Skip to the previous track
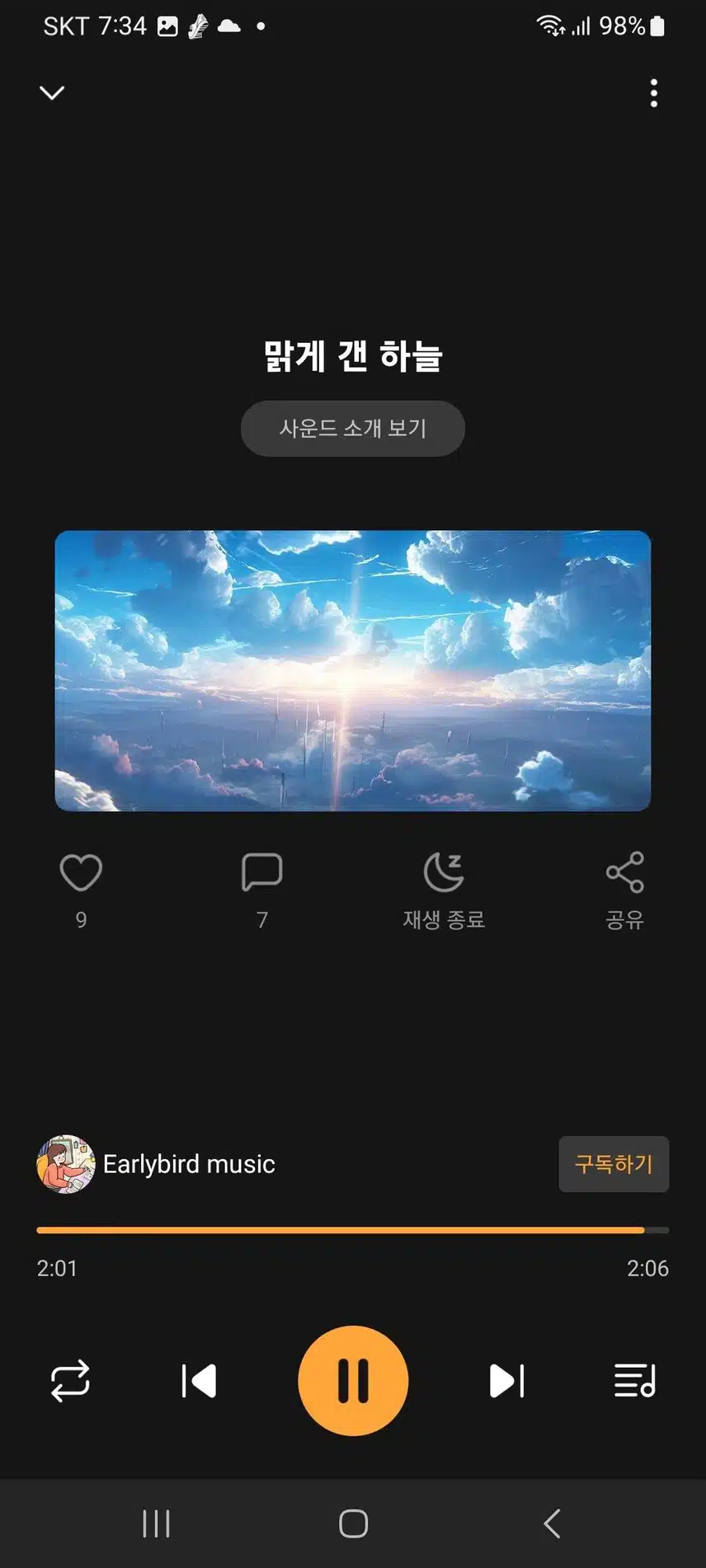 click(x=199, y=1381)
